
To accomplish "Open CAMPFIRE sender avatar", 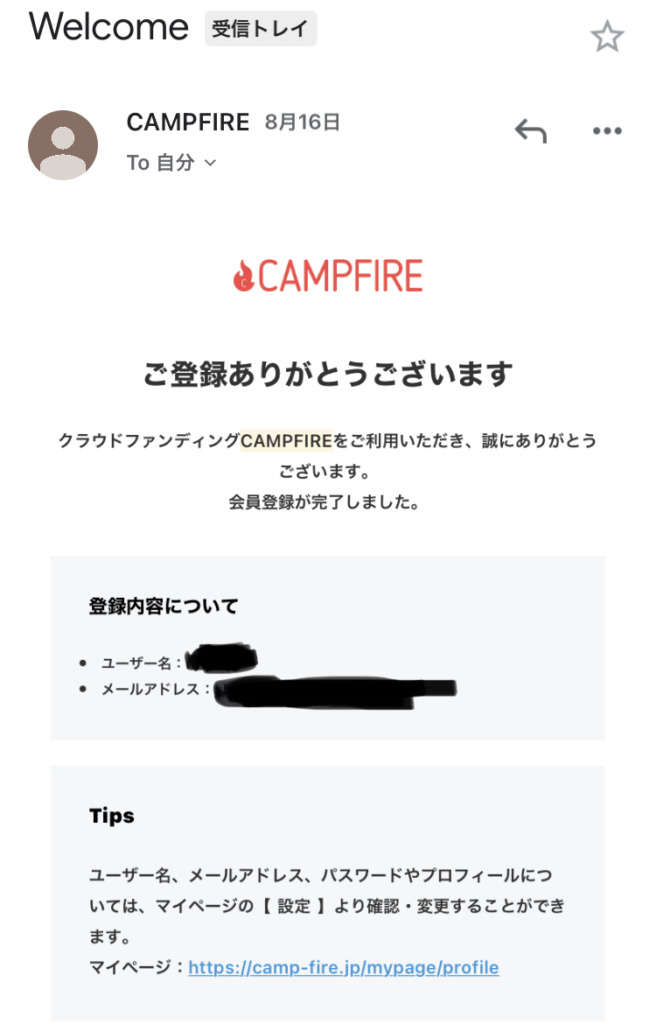I will coord(63,145).
